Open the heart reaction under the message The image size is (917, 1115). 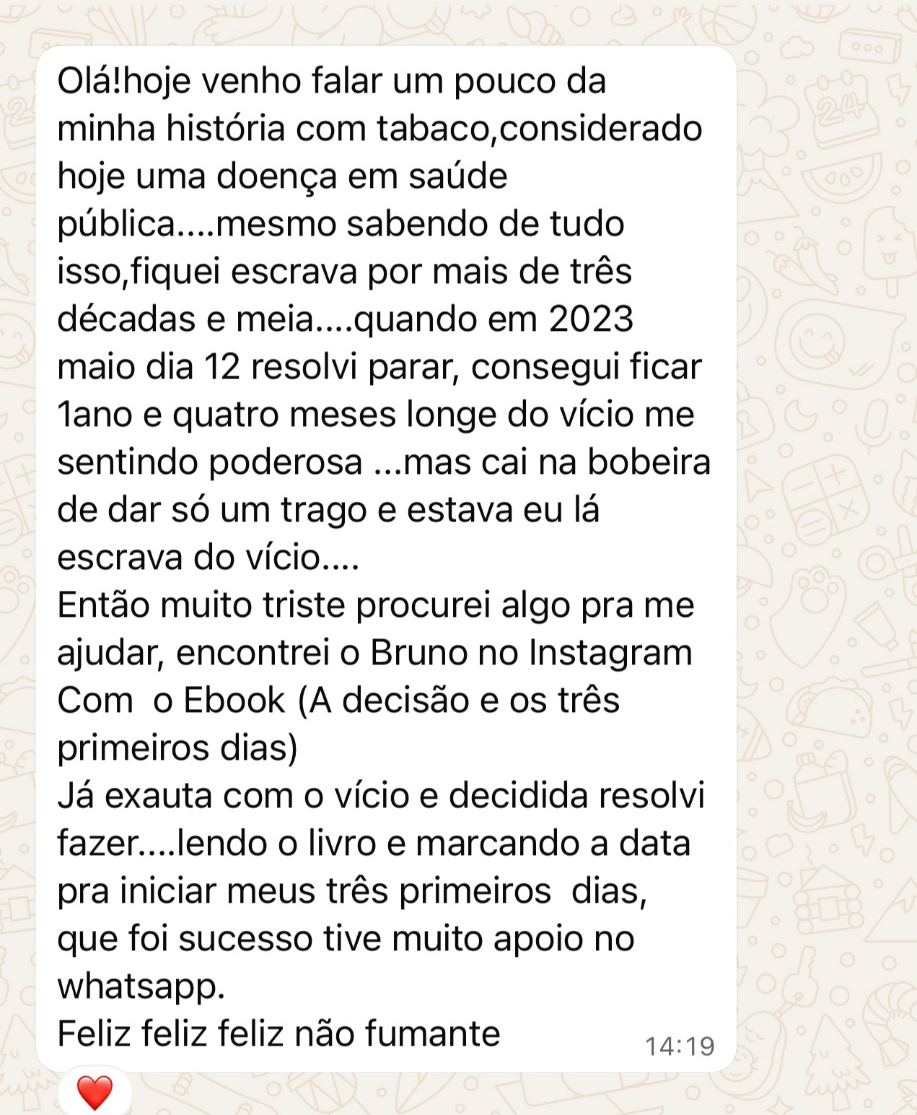[x=94, y=1092]
